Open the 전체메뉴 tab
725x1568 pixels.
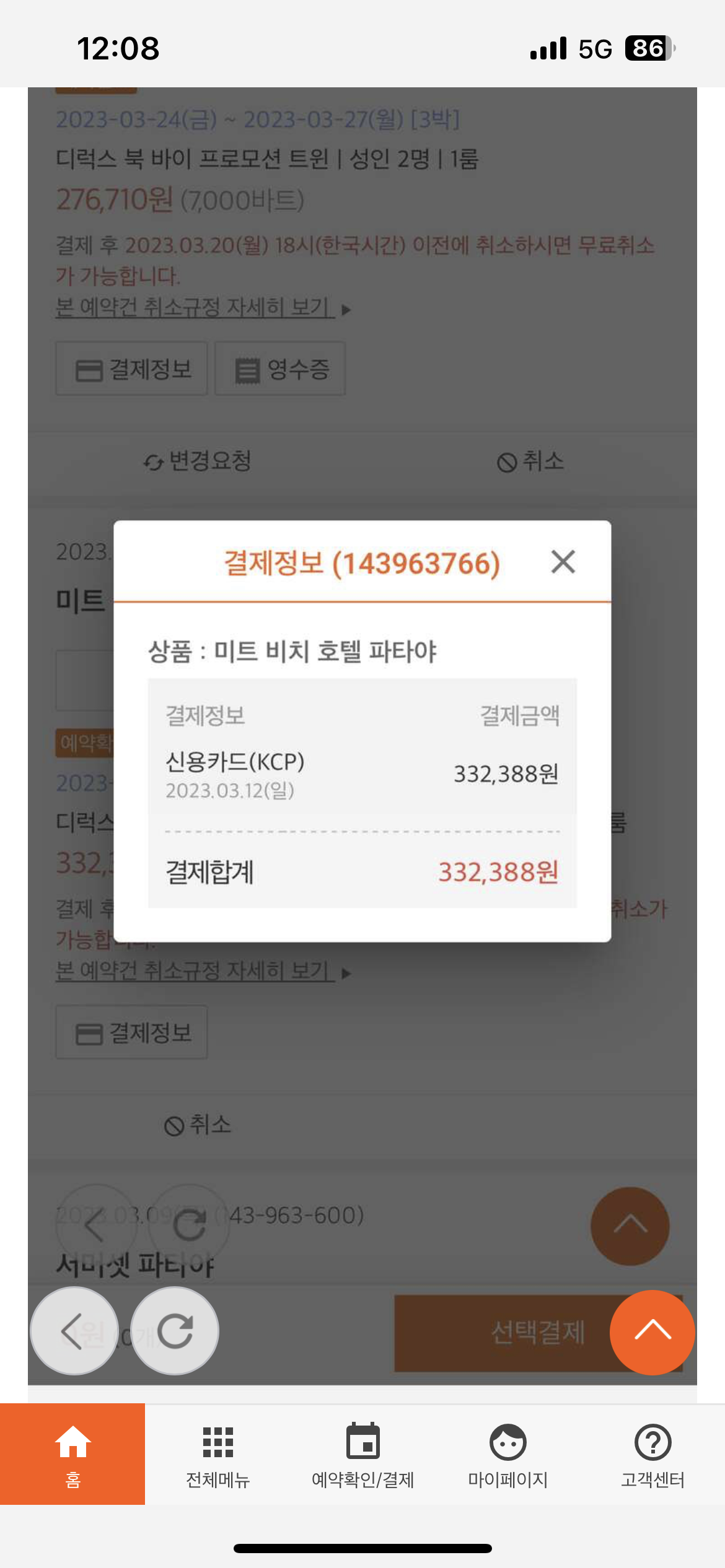[x=217, y=1453]
